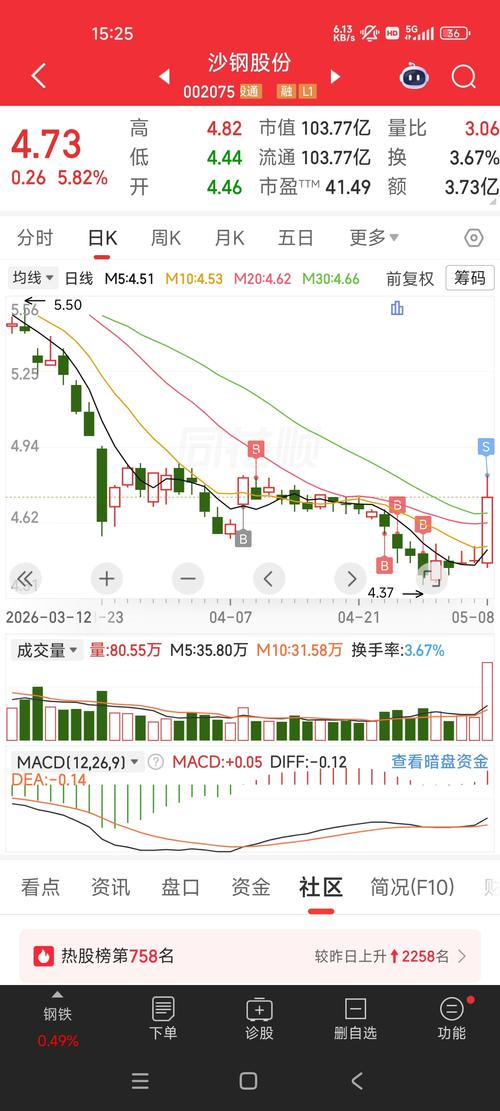
Task: Tap 删自选 to remove from watchlist
Action: coord(356,1018)
